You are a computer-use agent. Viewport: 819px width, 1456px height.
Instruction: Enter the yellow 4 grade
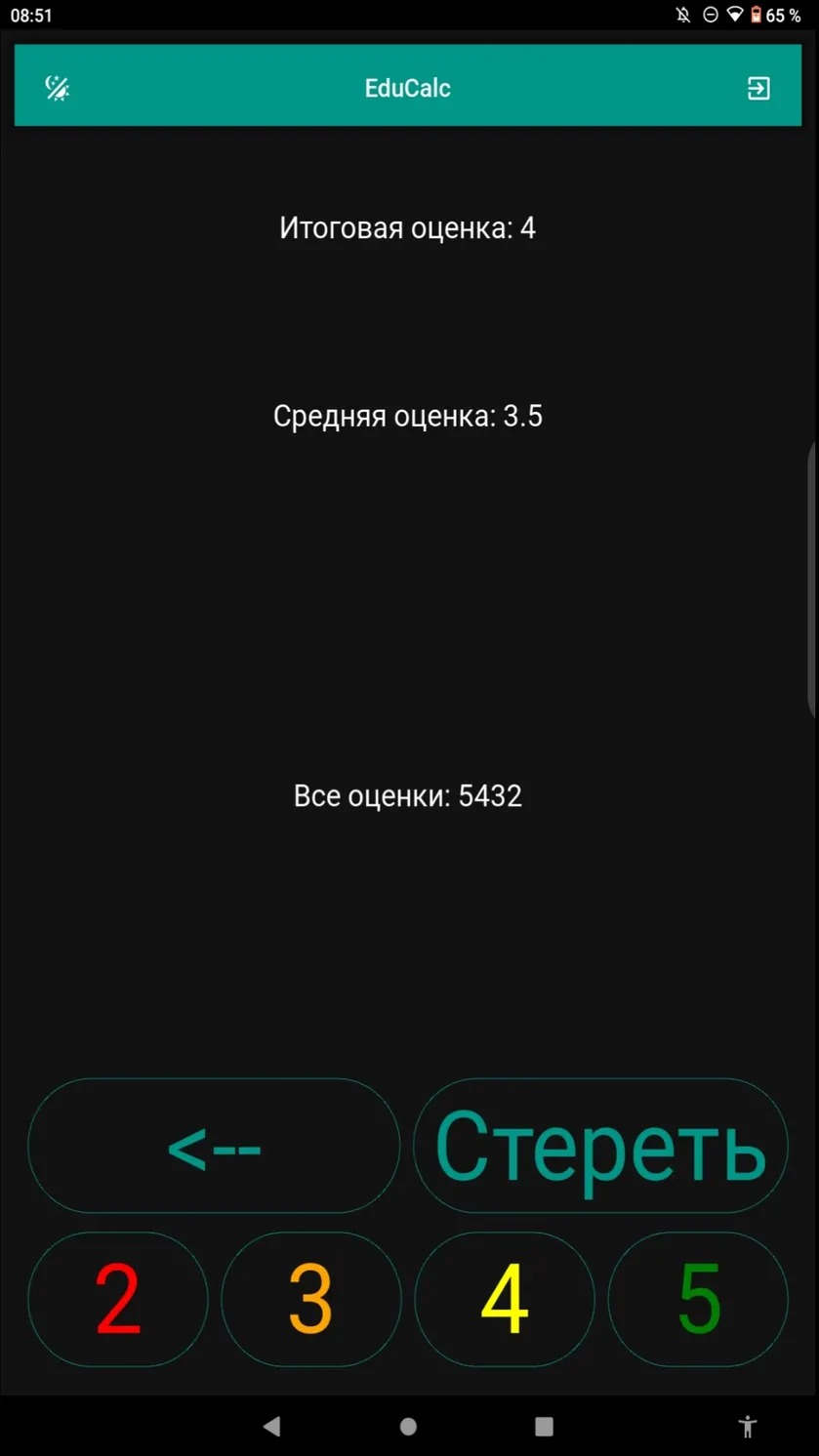[505, 1299]
